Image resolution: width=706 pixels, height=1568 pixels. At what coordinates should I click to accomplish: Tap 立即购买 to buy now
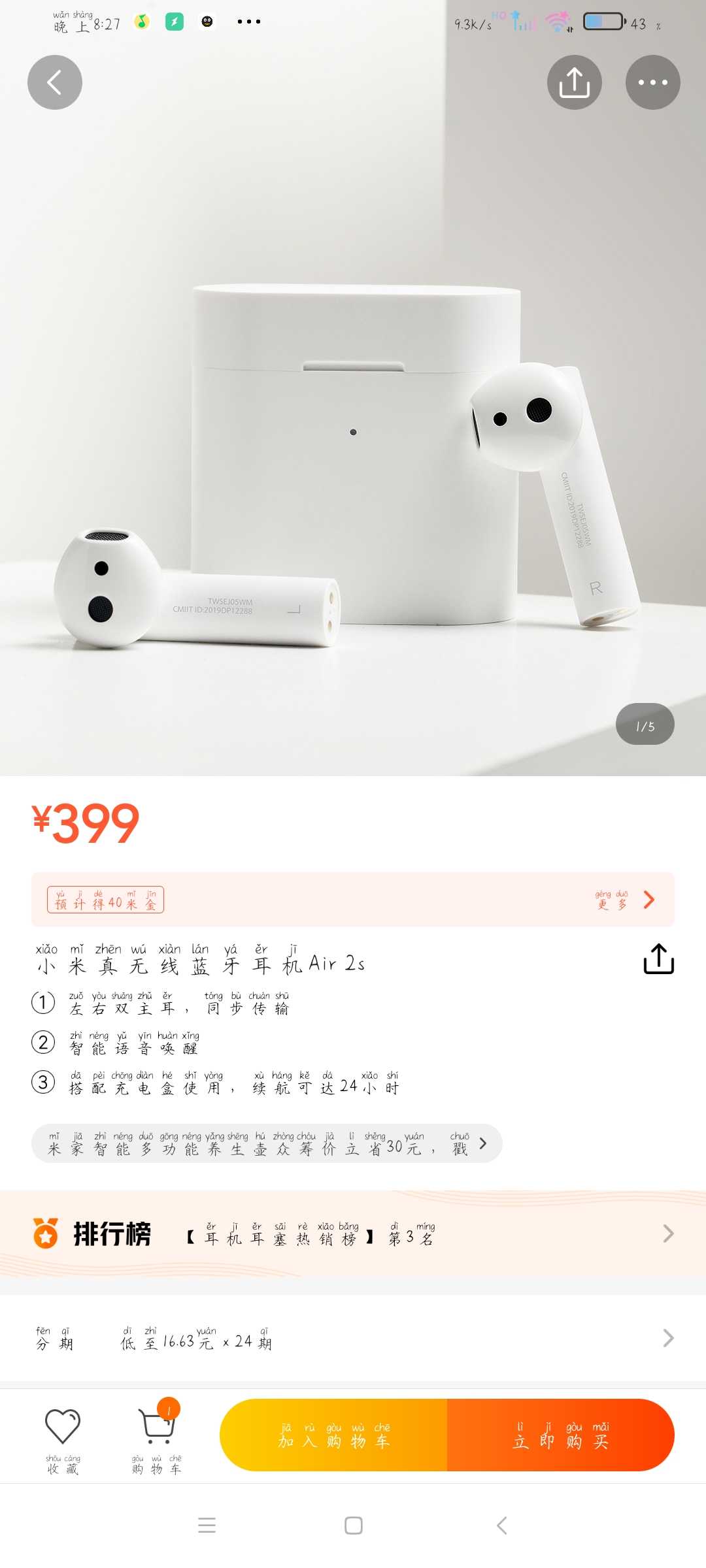click(561, 1435)
